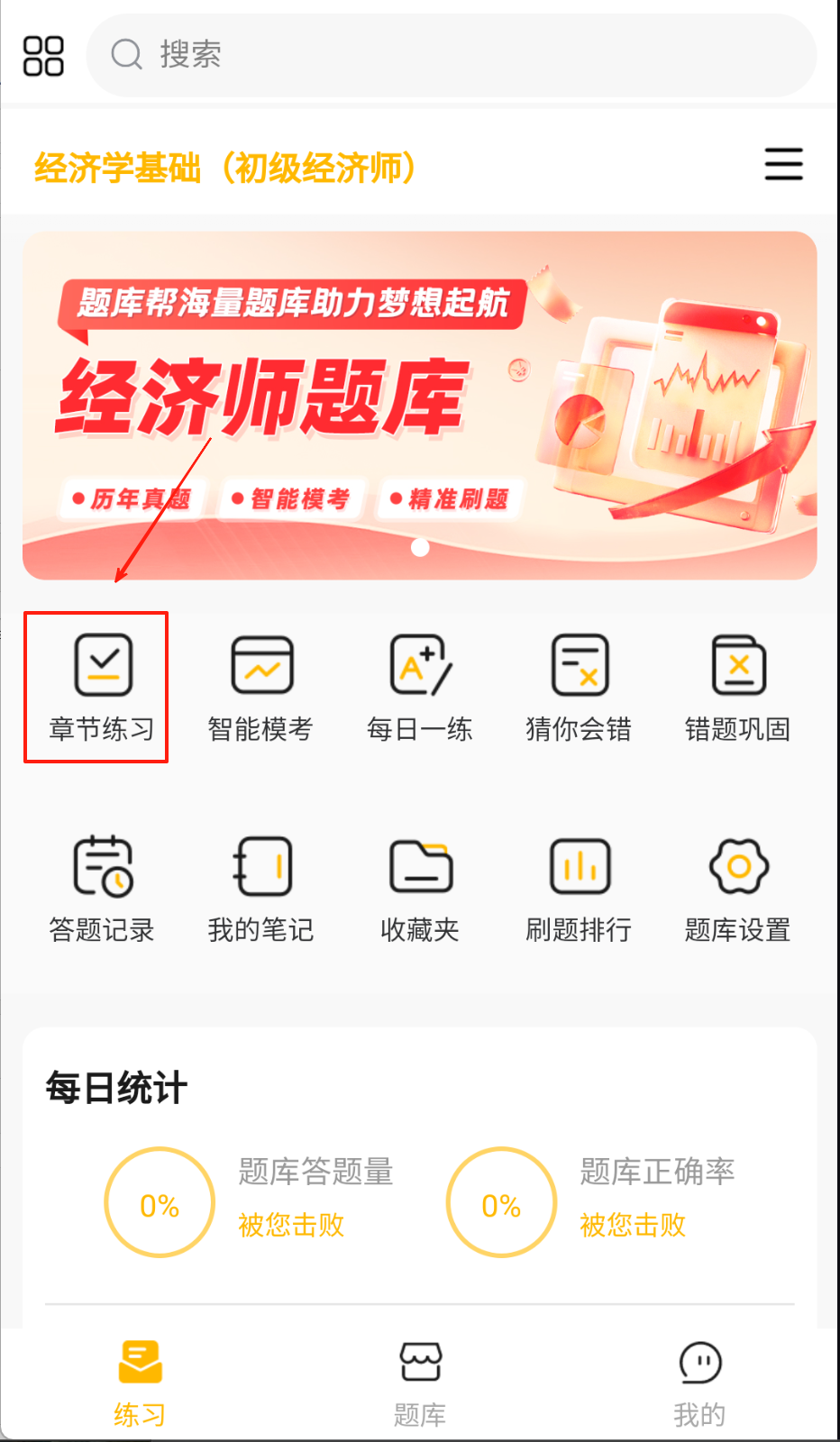Open the hamburger menu beside the course title

tap(783, 164)
